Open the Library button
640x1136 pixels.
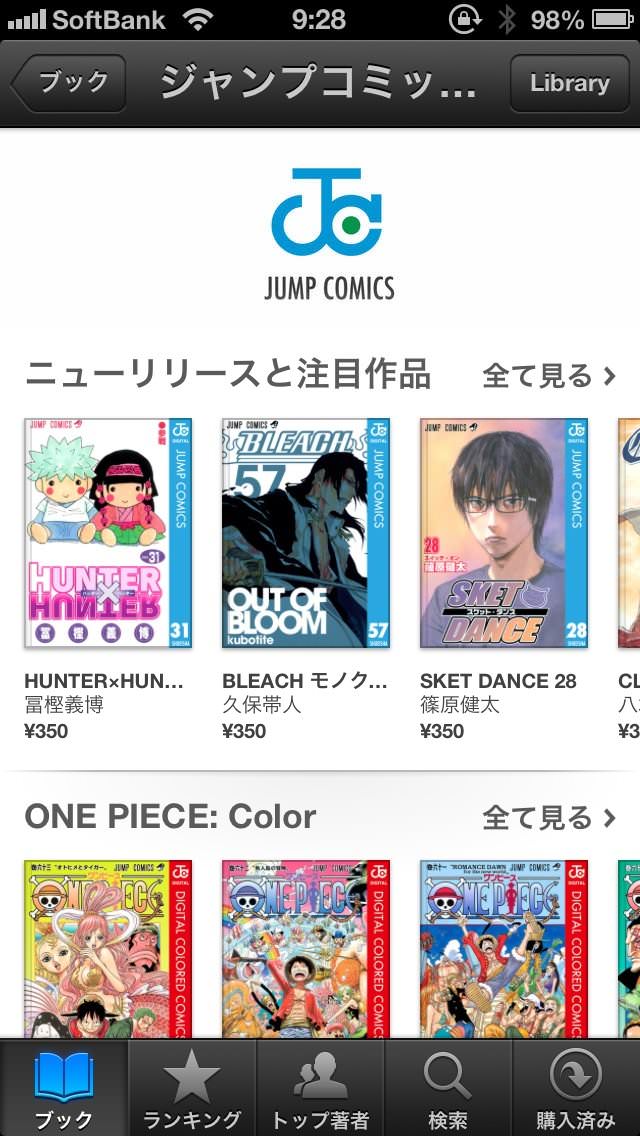click(569, 83)
